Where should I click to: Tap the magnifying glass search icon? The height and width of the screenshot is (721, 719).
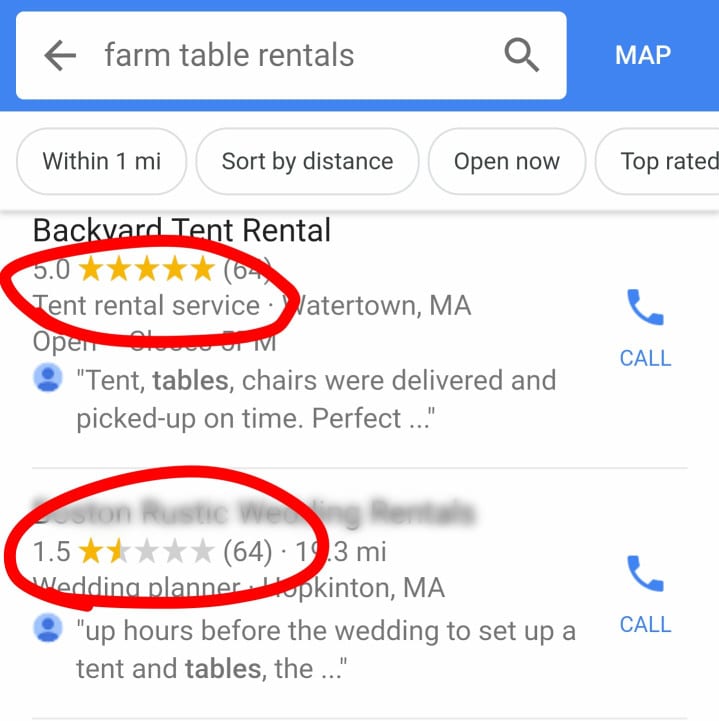click(x=522, y=56)
